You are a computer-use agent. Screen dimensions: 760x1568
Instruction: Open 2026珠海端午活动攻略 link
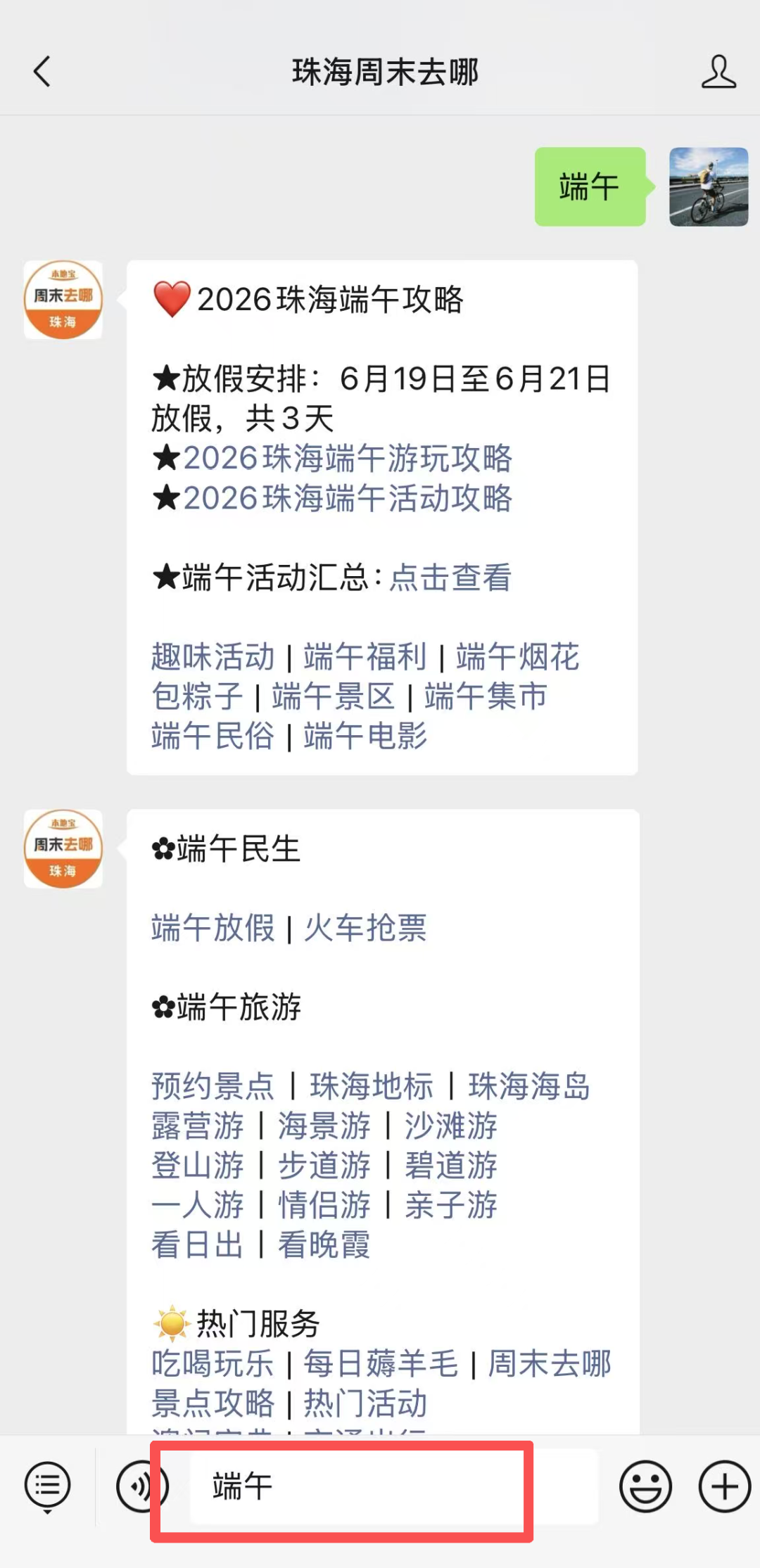tap(348, 499)
